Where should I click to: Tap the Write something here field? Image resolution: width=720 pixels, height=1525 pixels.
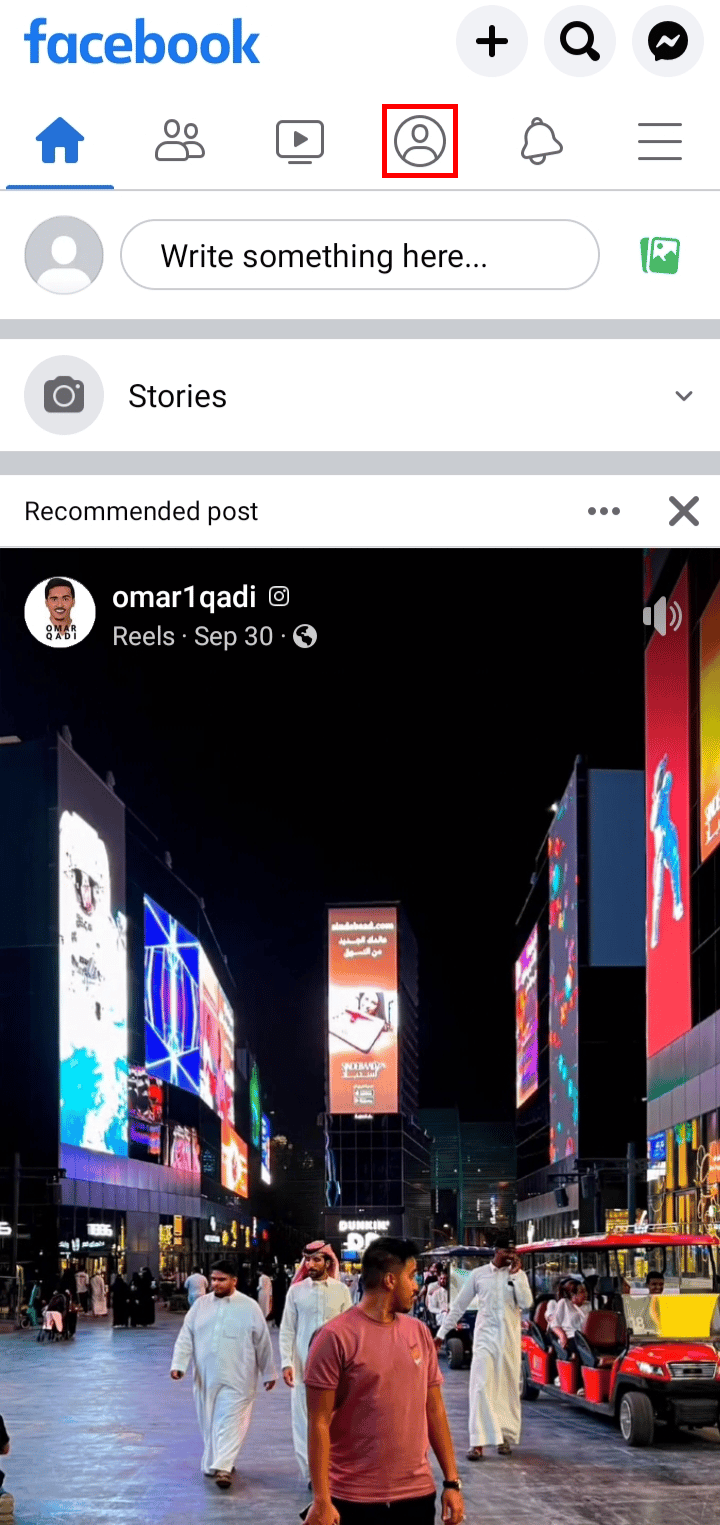(360, 255)
